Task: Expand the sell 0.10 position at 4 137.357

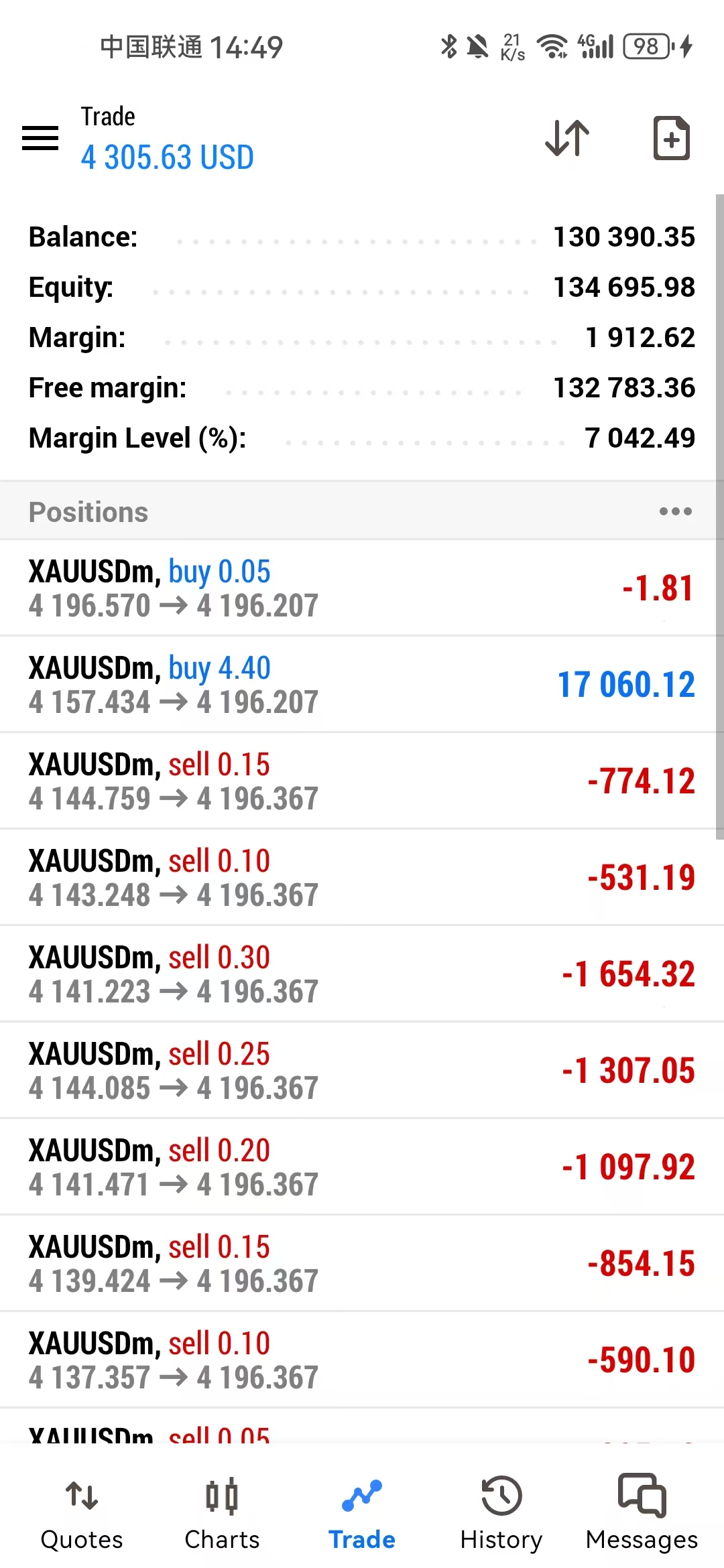Action: [362, 1360]
